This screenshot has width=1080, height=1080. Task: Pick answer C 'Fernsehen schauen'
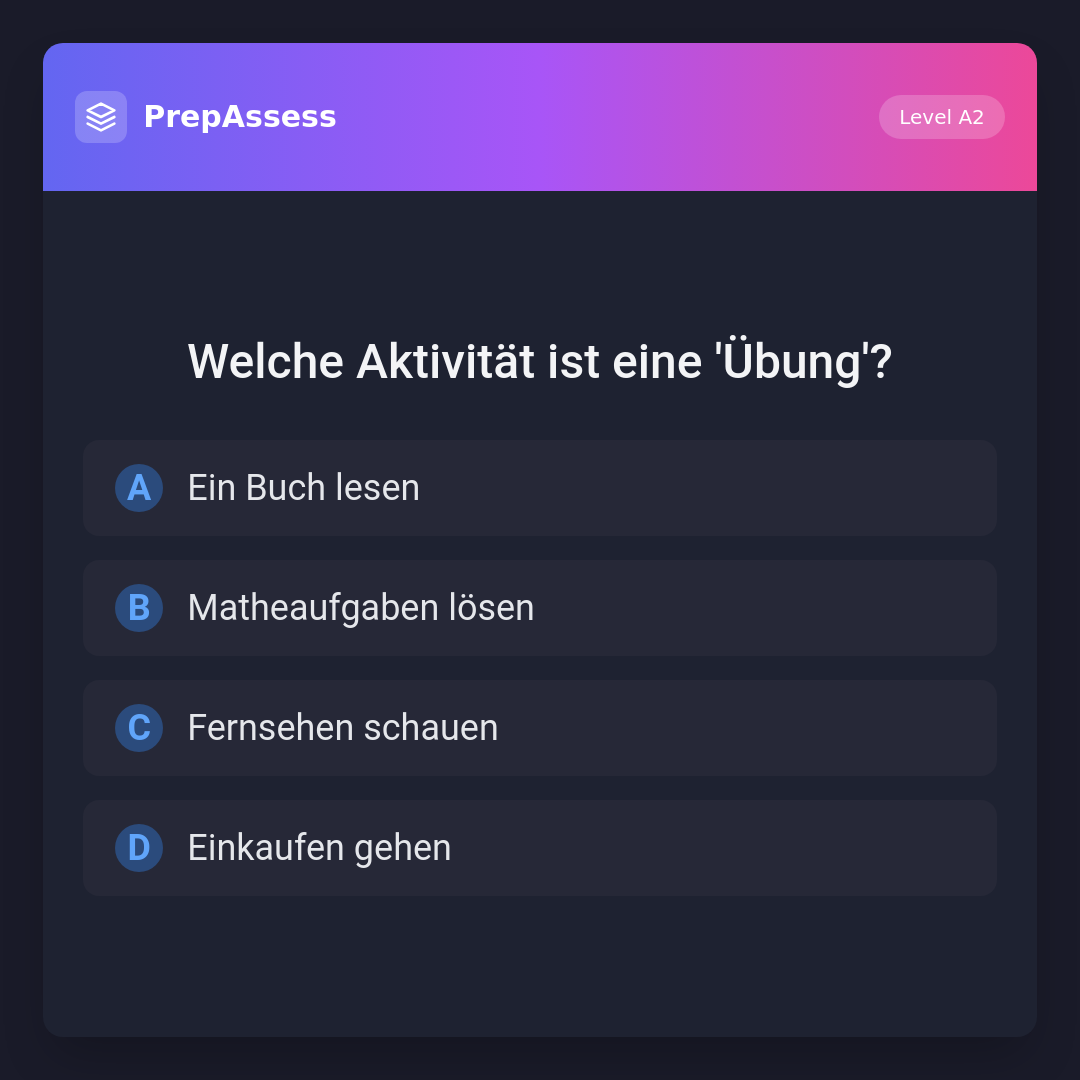[x=540, y=728]
